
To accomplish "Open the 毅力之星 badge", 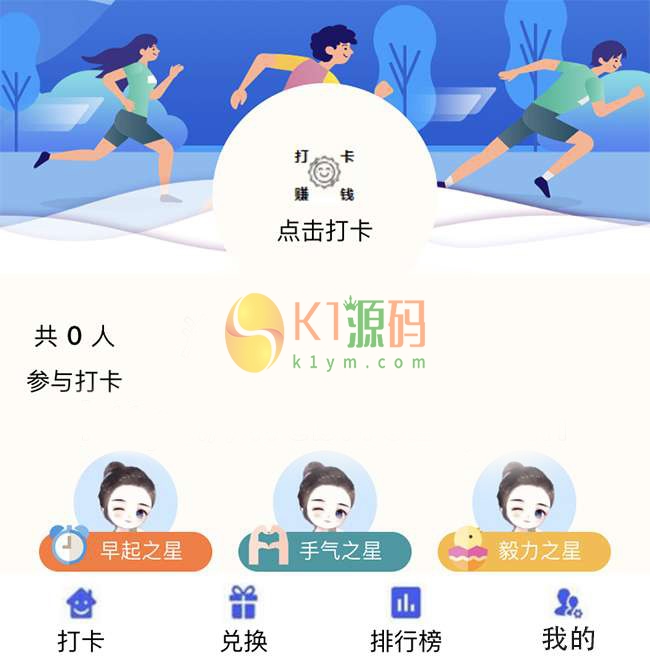I will pyautogui.click(x=524, y=550).
